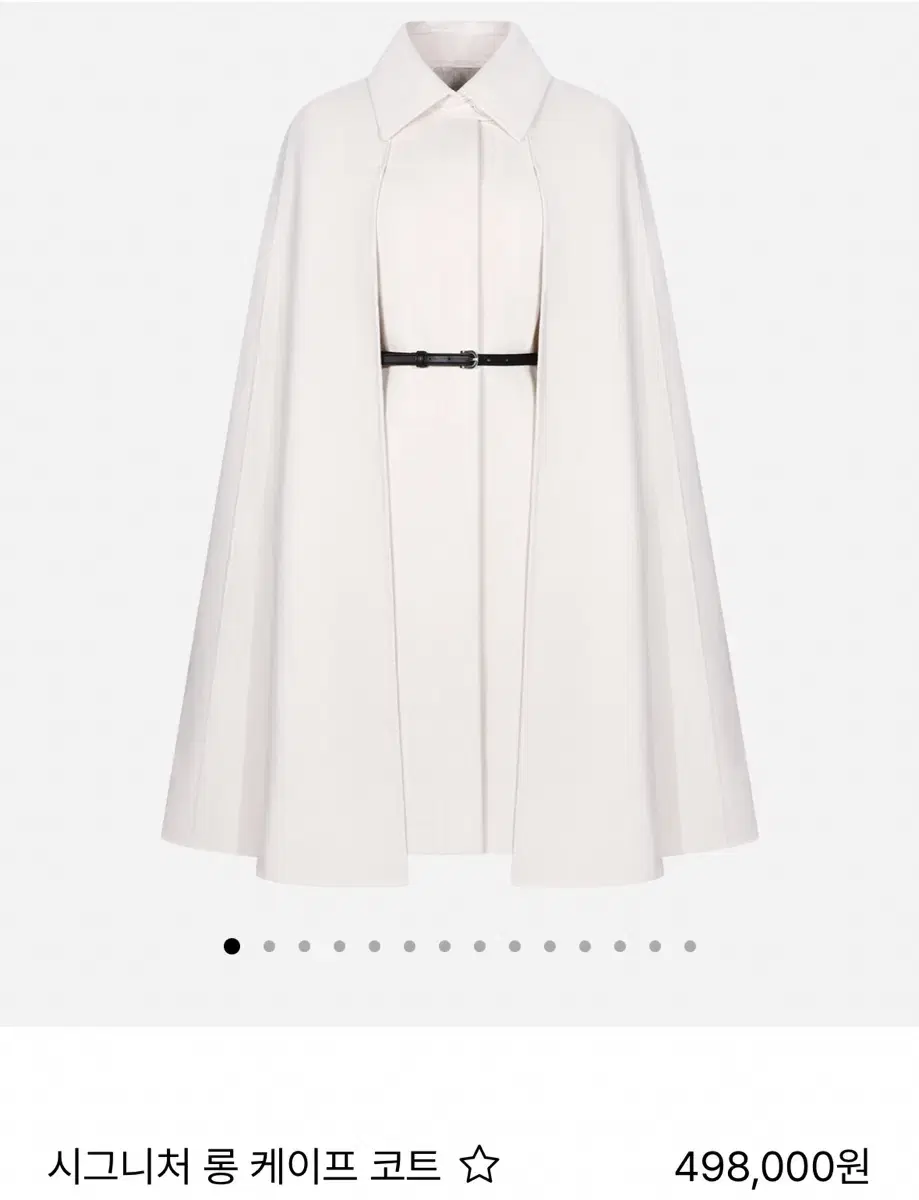Select the ninth dot on the pagination strip

(514, 944)
